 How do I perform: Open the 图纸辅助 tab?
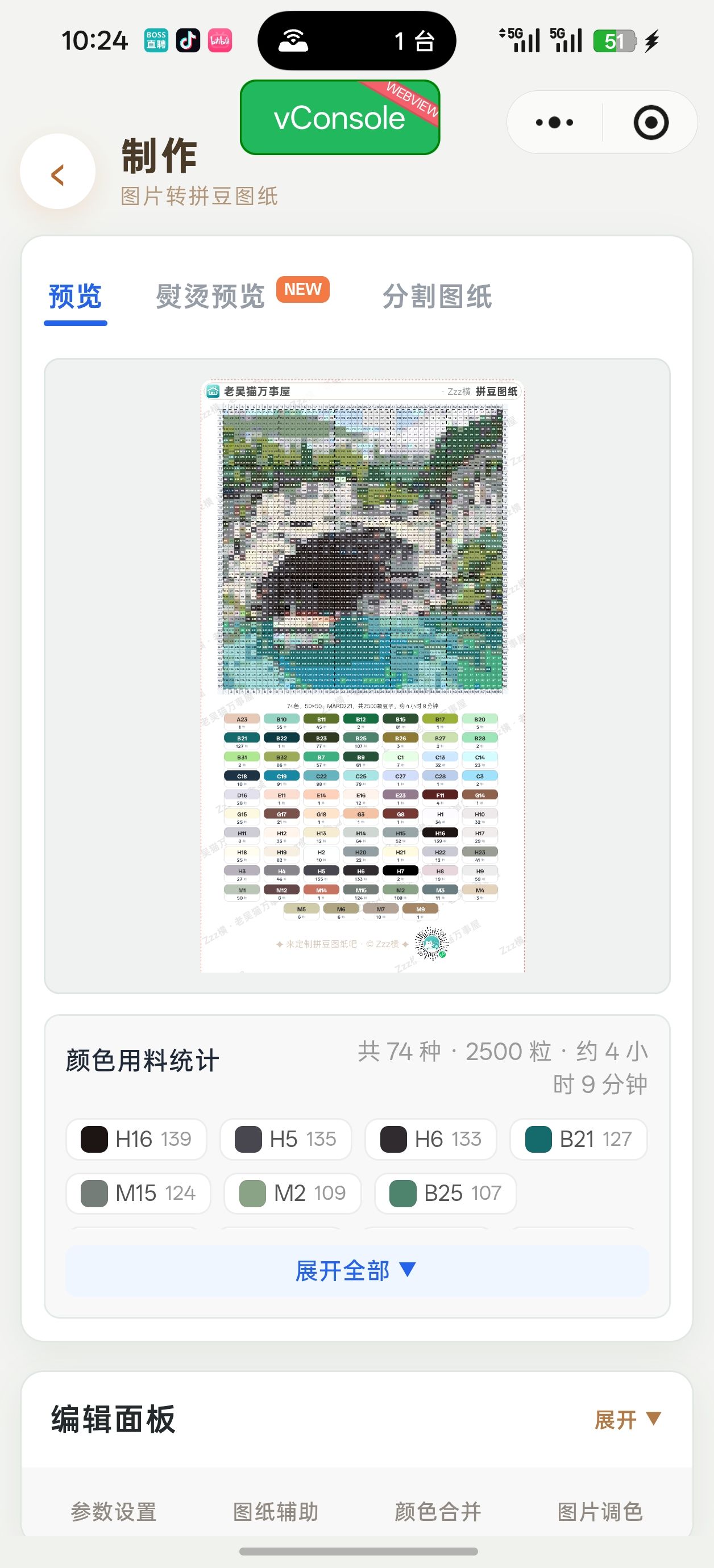tap(276, 1511)
